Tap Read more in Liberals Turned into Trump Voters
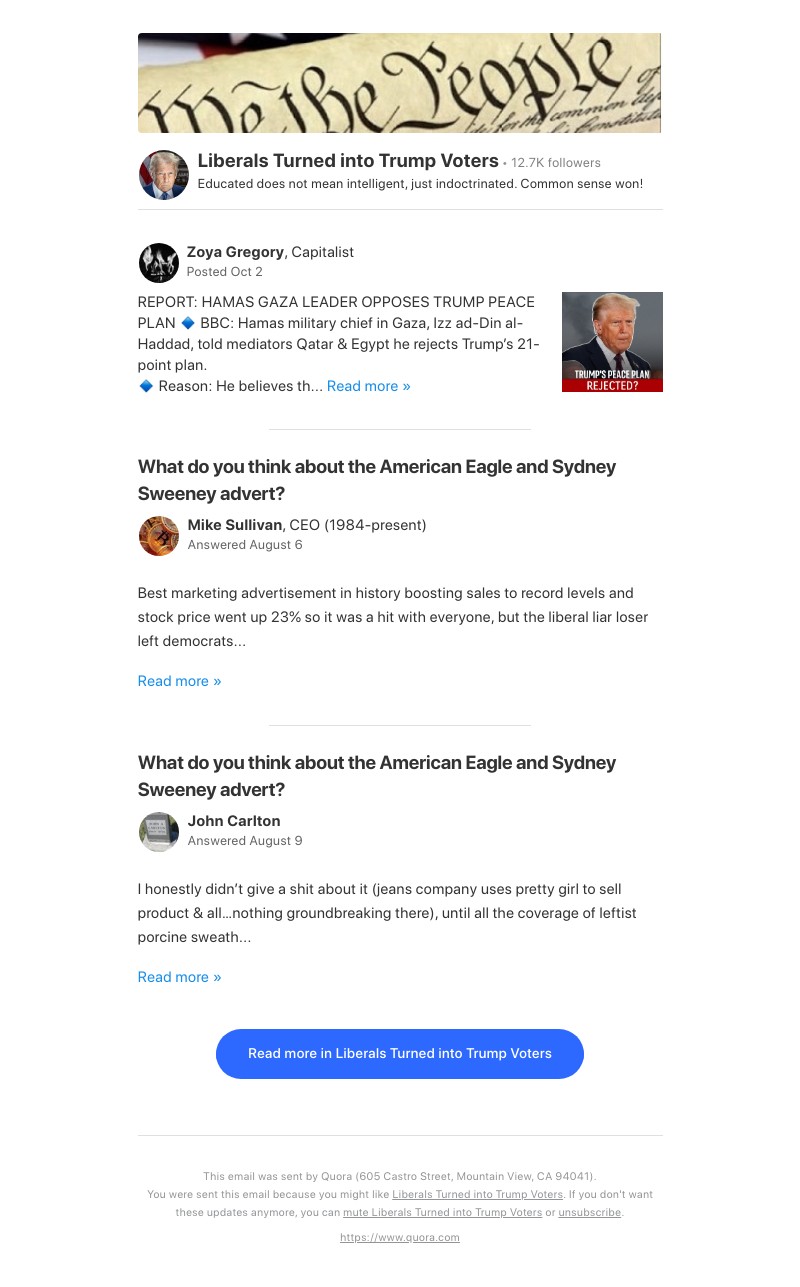The width and height of the screenshot is (800, 1287). (400, 1053)
